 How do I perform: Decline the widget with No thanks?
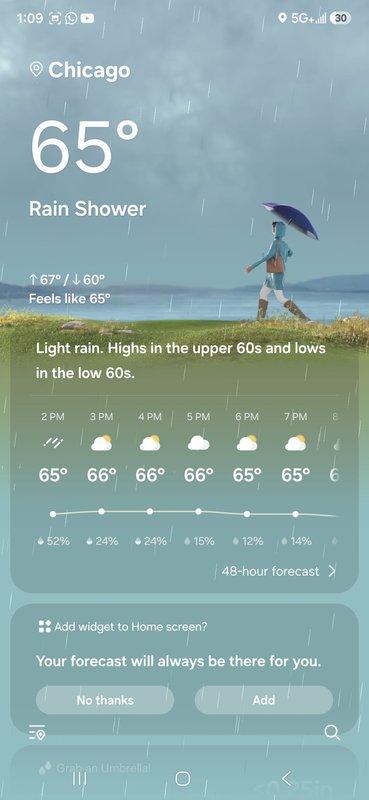coord(105,700)
